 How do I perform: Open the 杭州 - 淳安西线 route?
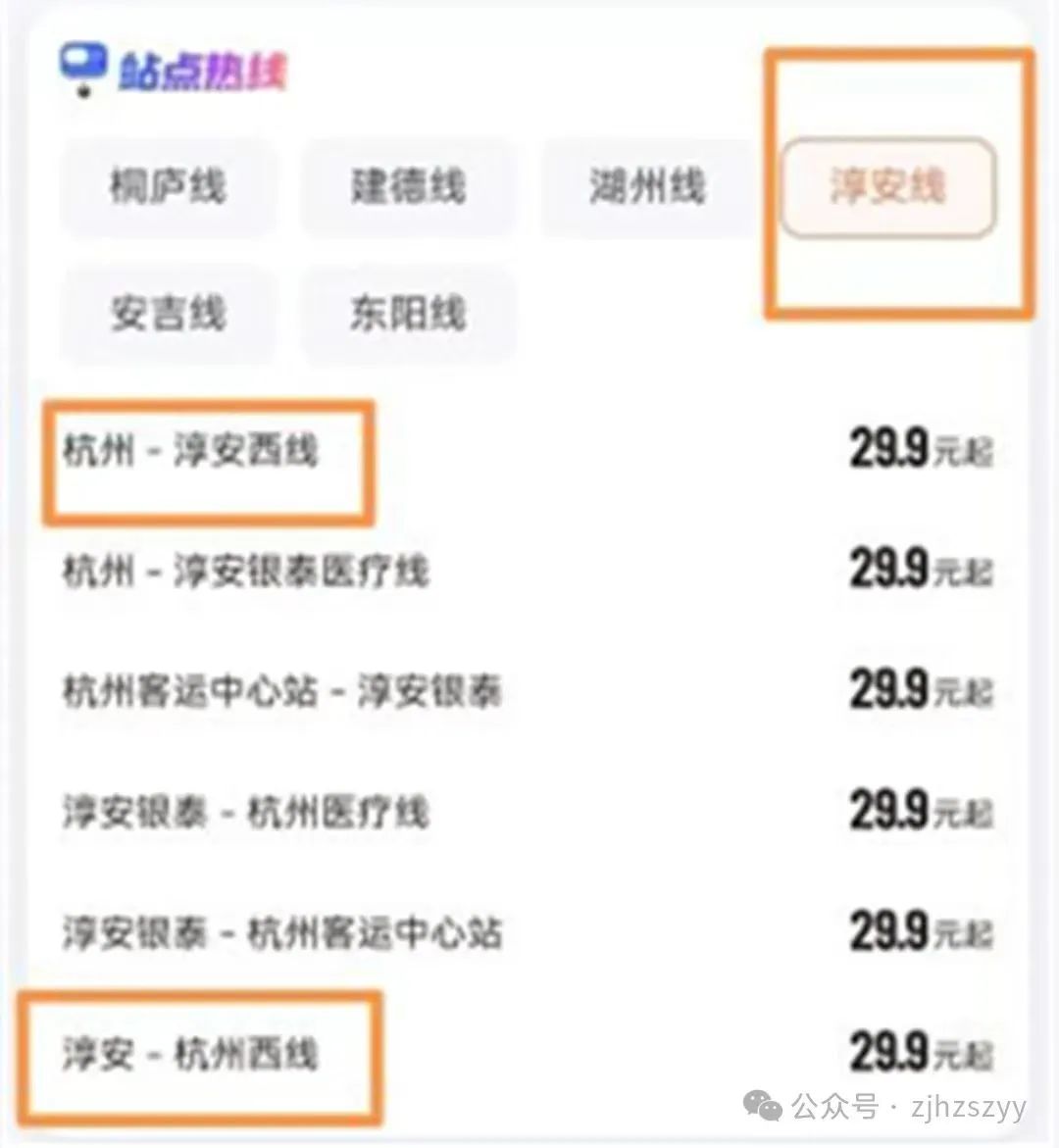(191, 451)
